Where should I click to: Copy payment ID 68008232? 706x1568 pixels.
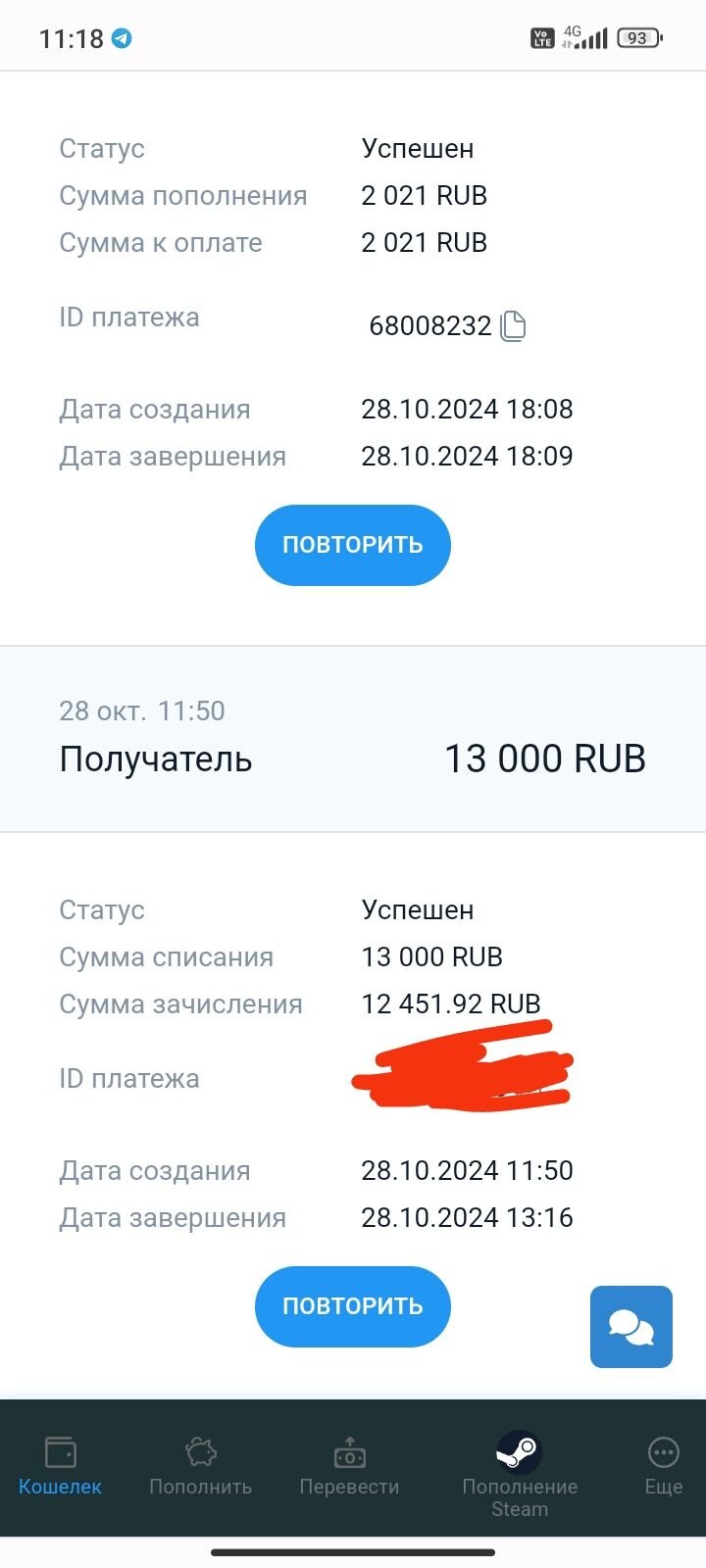(513, 325)
